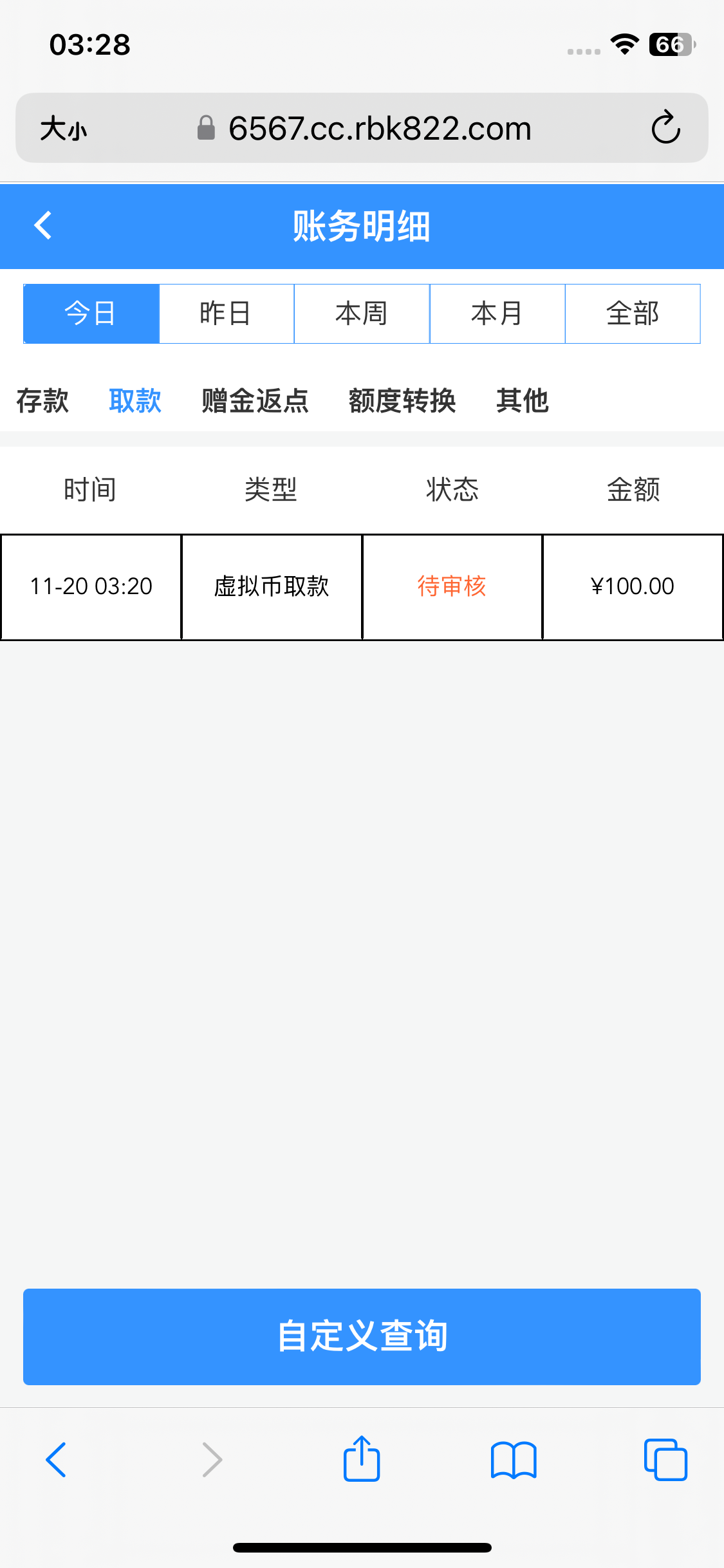Tap the 自定义查询 button
724x1568 pixels.
tap(362, 1336)
